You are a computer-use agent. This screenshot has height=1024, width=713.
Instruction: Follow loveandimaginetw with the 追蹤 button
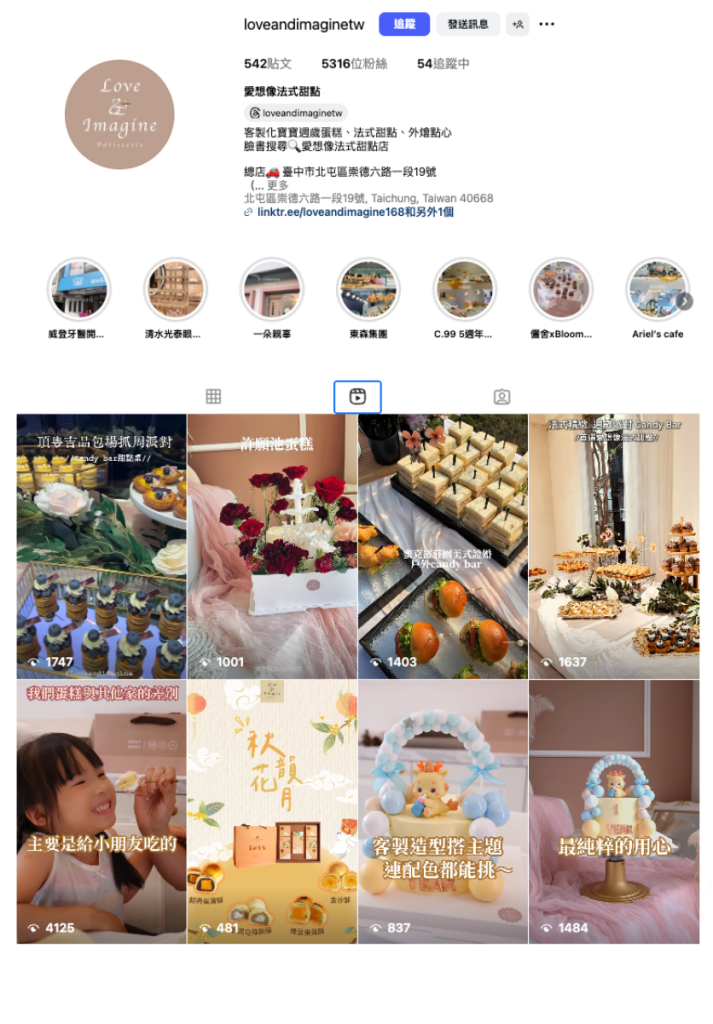click(404, 24)
